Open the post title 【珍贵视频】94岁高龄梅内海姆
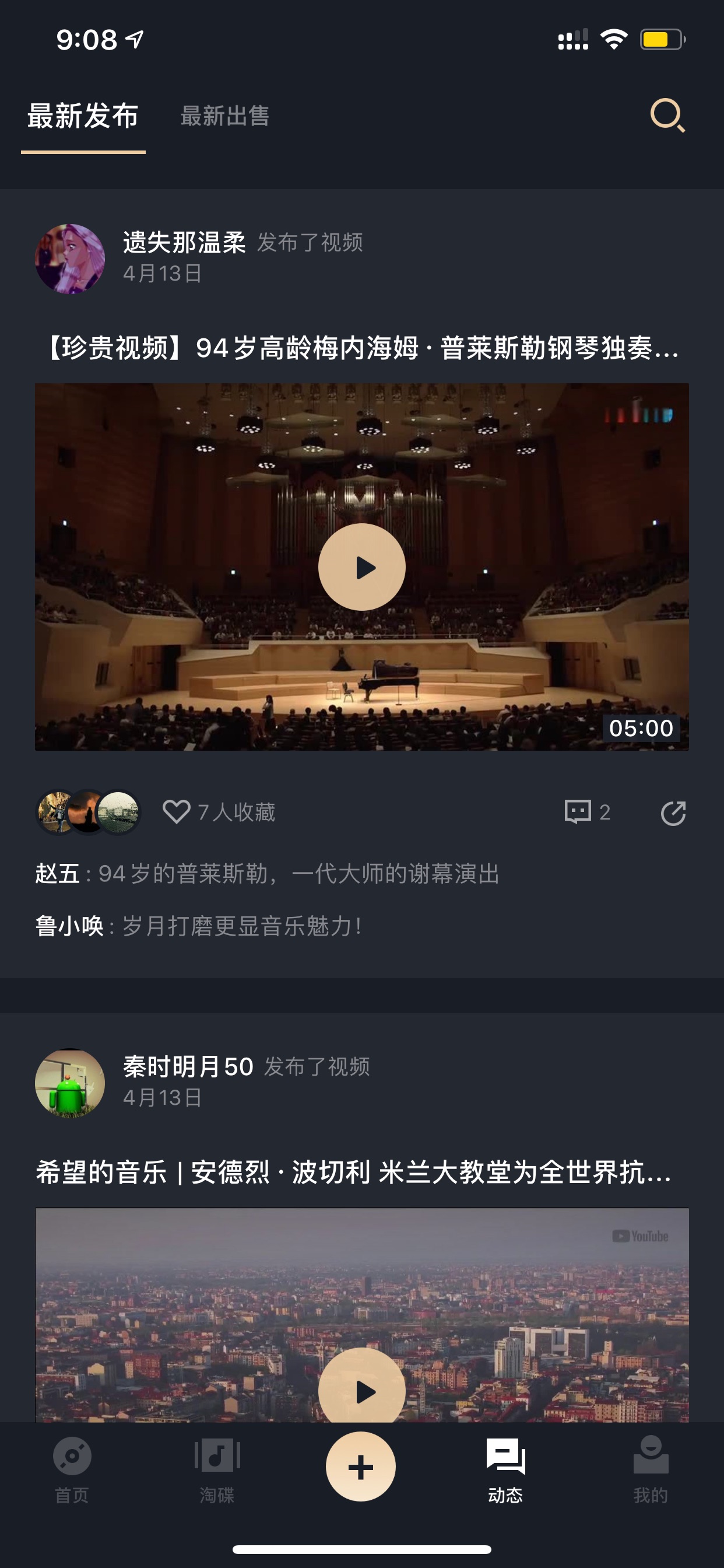The image size is (724, 1568). [x=362, y=348]
